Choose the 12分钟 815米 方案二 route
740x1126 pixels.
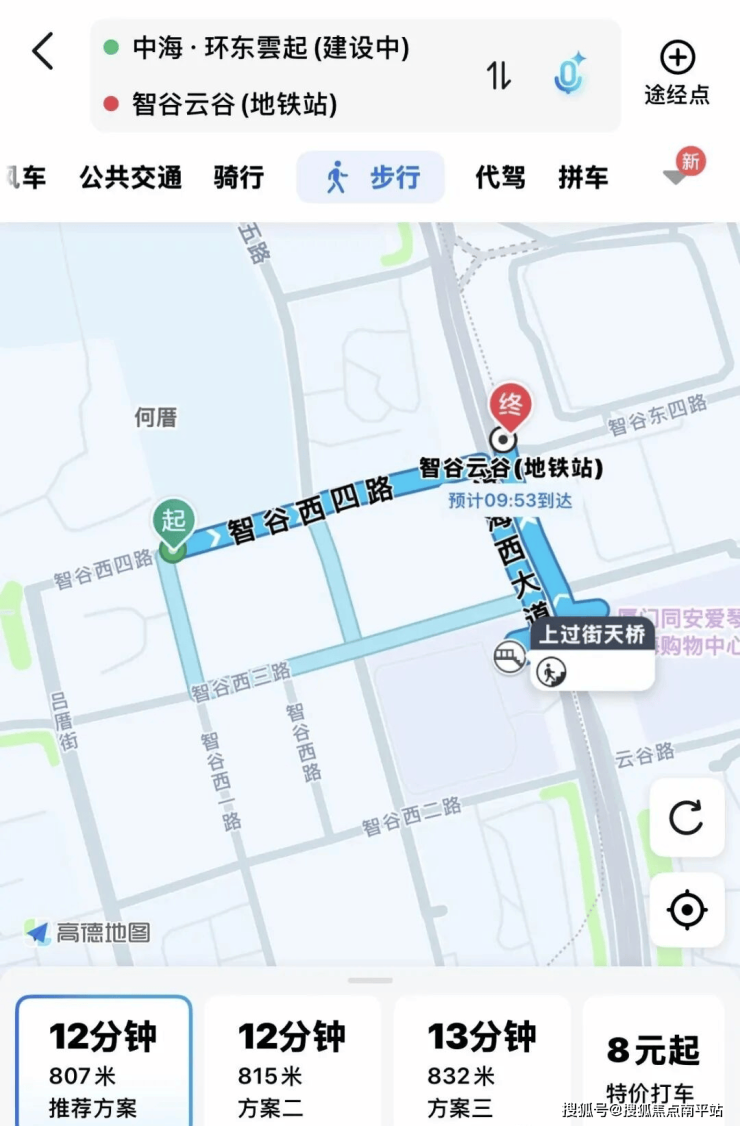tap(292, 1062)
